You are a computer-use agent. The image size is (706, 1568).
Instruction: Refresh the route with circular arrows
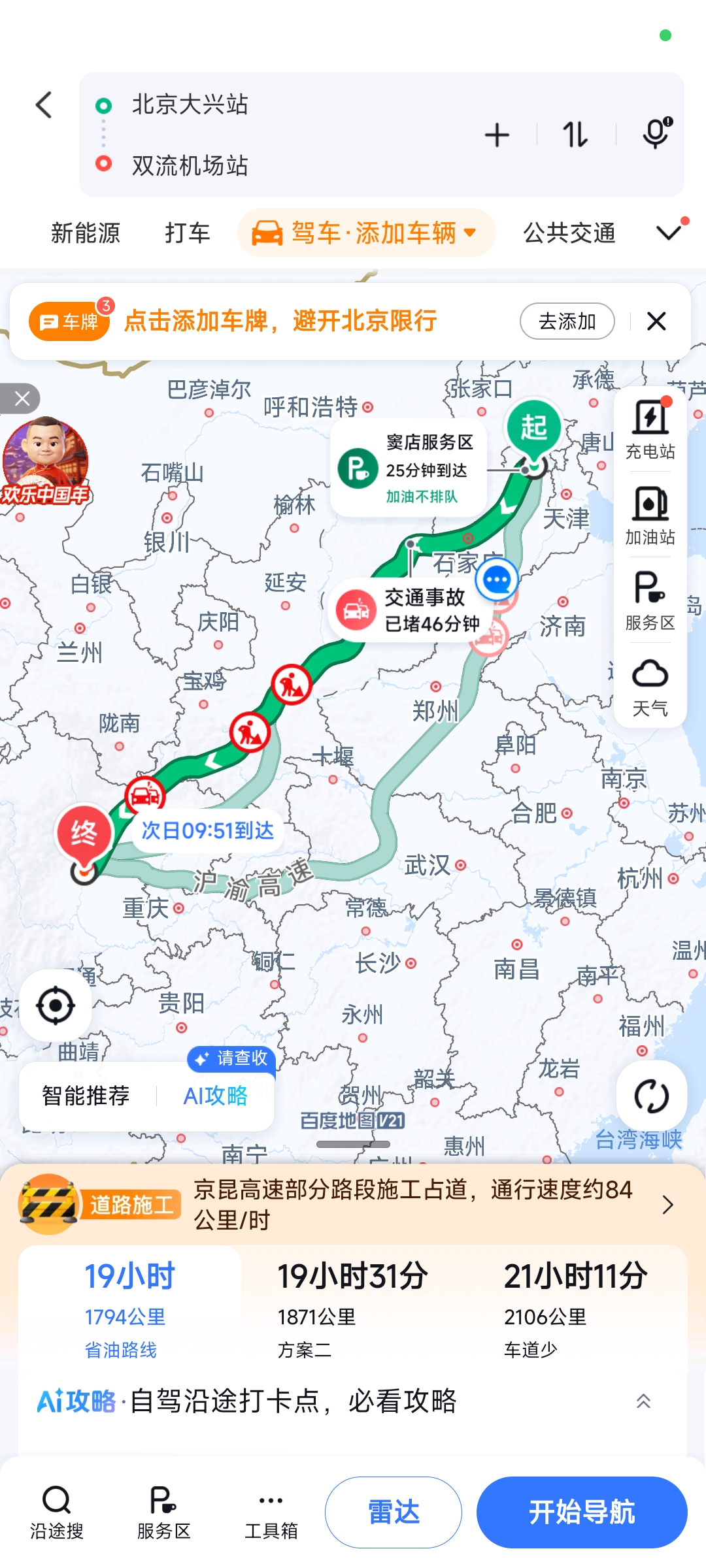[x=651, y=1096]
